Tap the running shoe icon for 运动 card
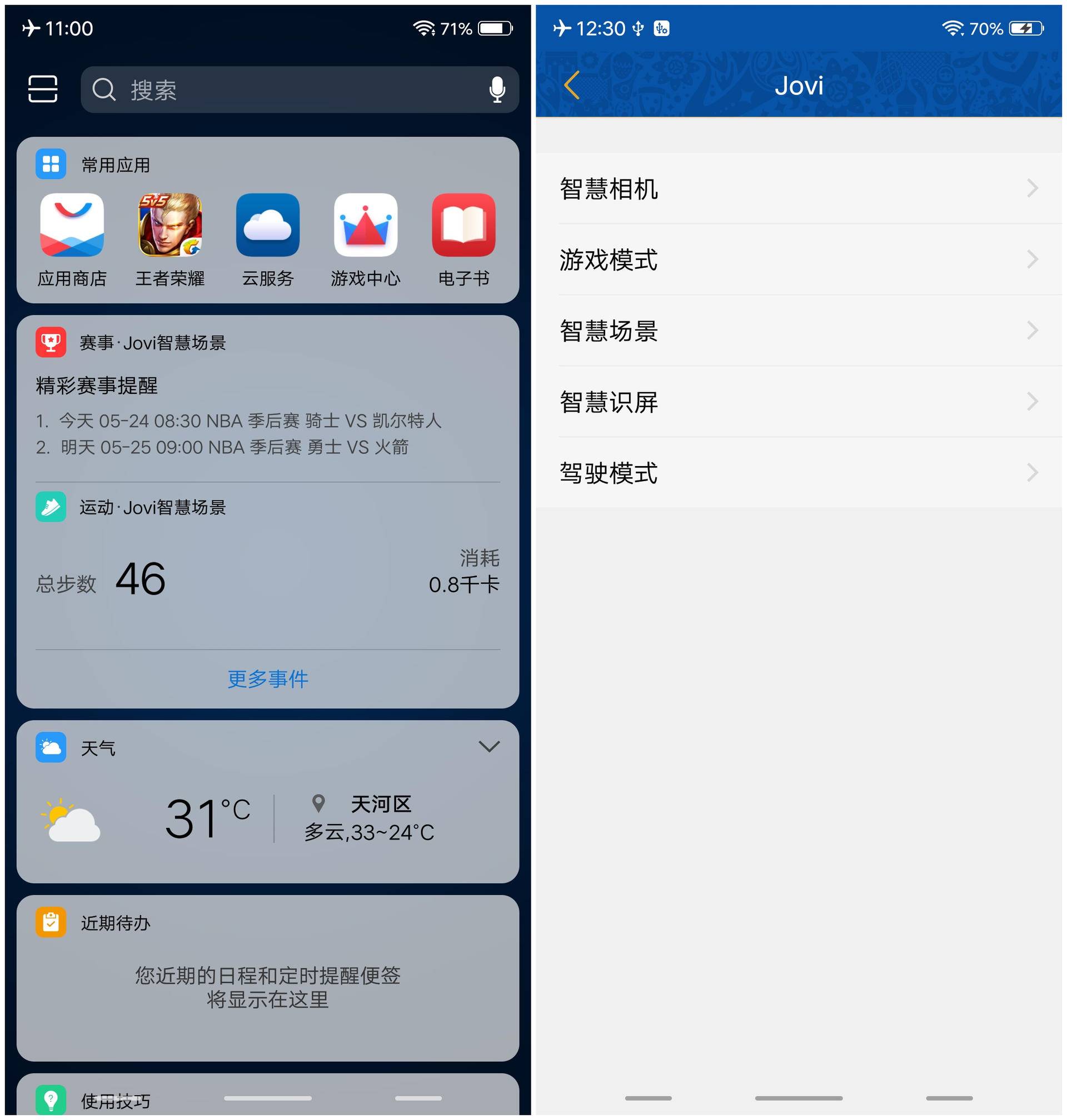The height and width of the screenshot is (1120, 1067). pyautogui.click(x=51, y=507)
